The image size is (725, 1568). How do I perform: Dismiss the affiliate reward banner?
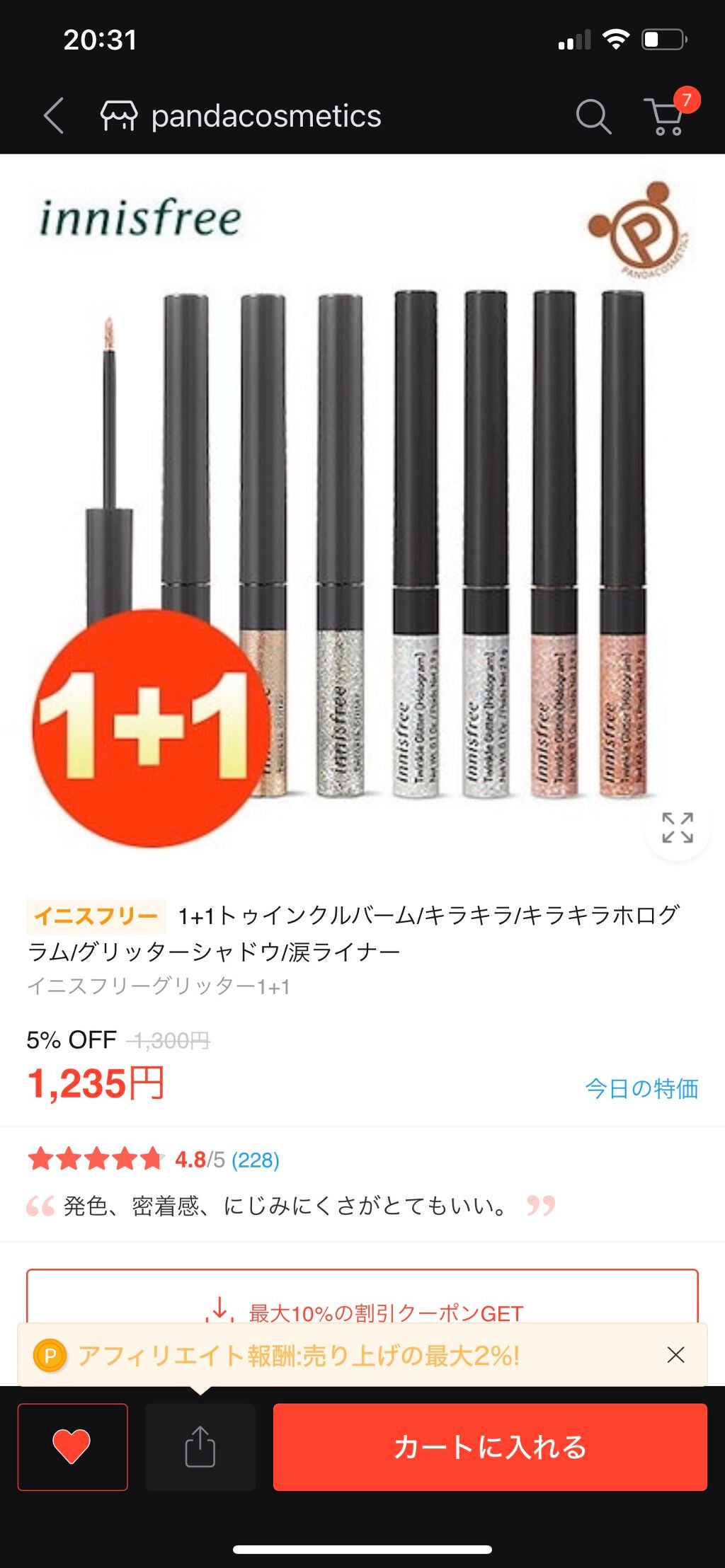click(x=675, y=1355)
